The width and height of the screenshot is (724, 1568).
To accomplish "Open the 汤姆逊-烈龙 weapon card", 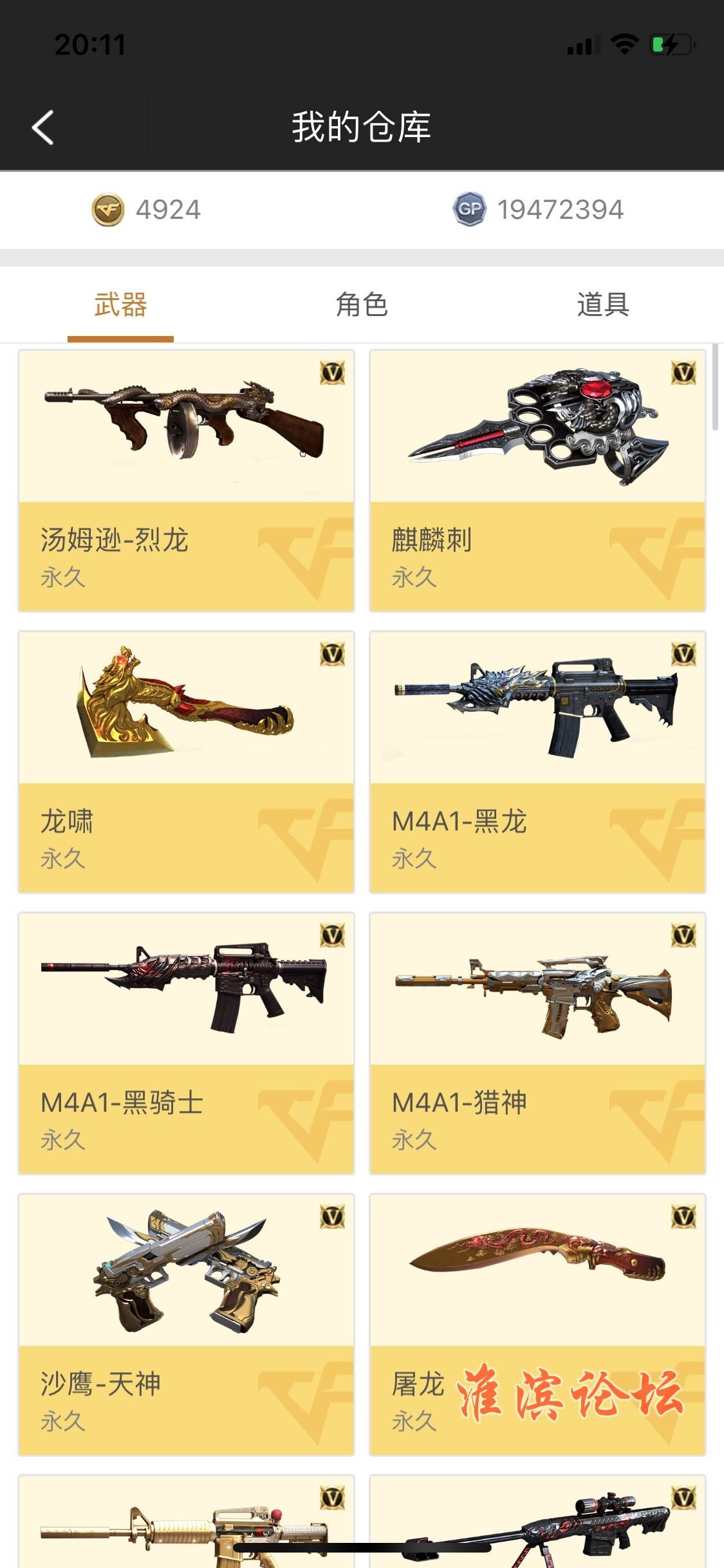I will 186,480.
